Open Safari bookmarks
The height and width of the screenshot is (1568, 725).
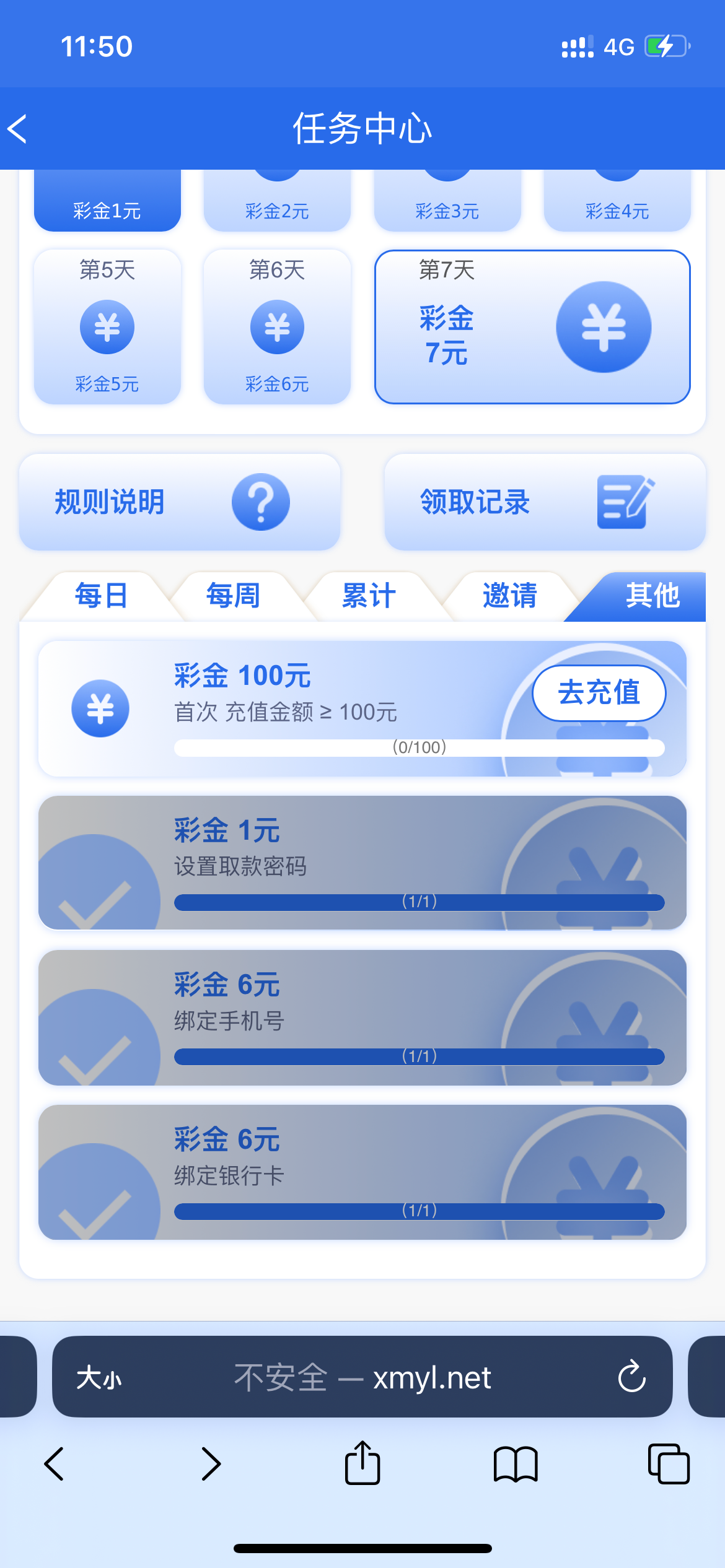click(515, 1464)
